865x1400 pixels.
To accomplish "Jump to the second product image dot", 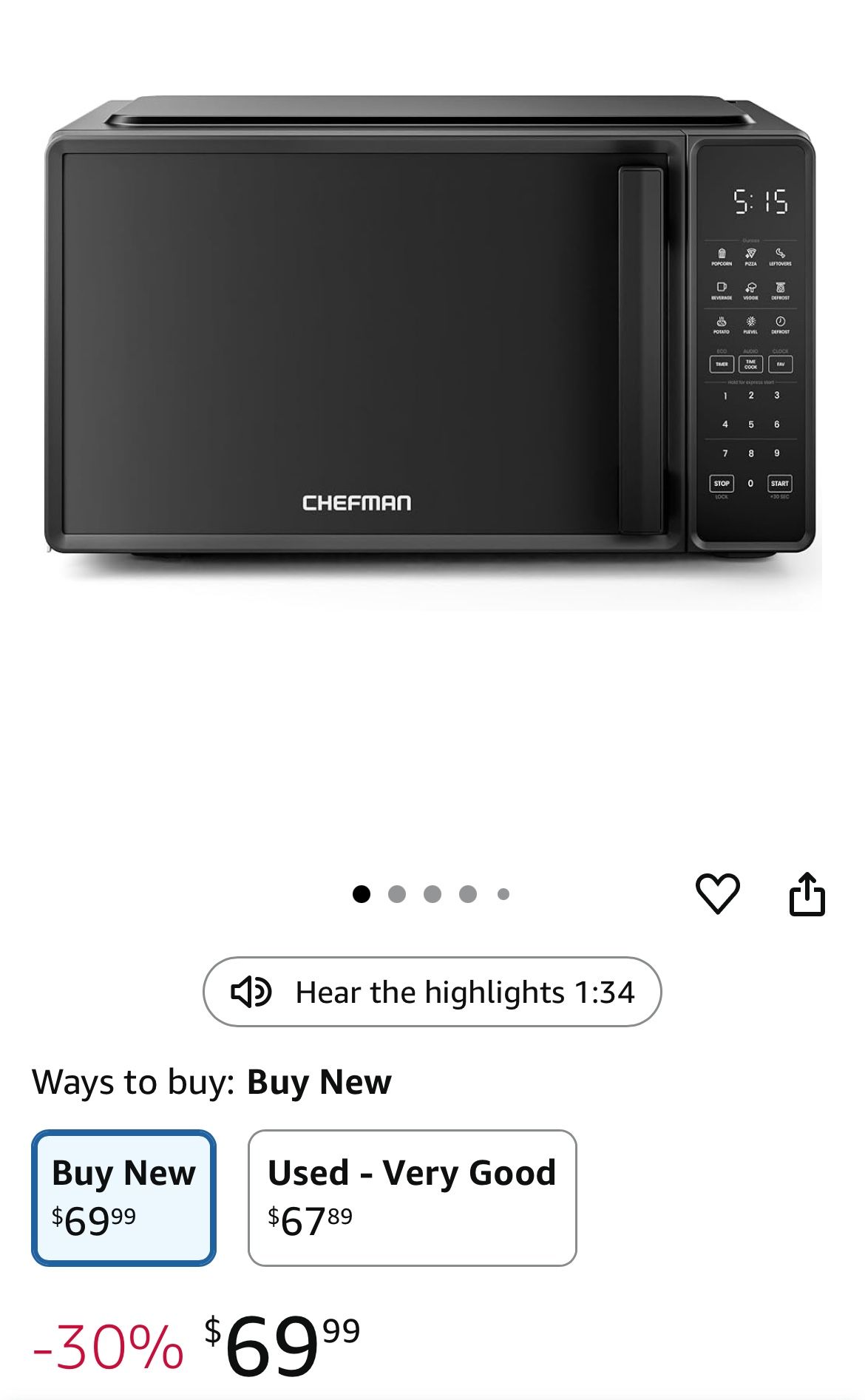I will coord(397,894).
